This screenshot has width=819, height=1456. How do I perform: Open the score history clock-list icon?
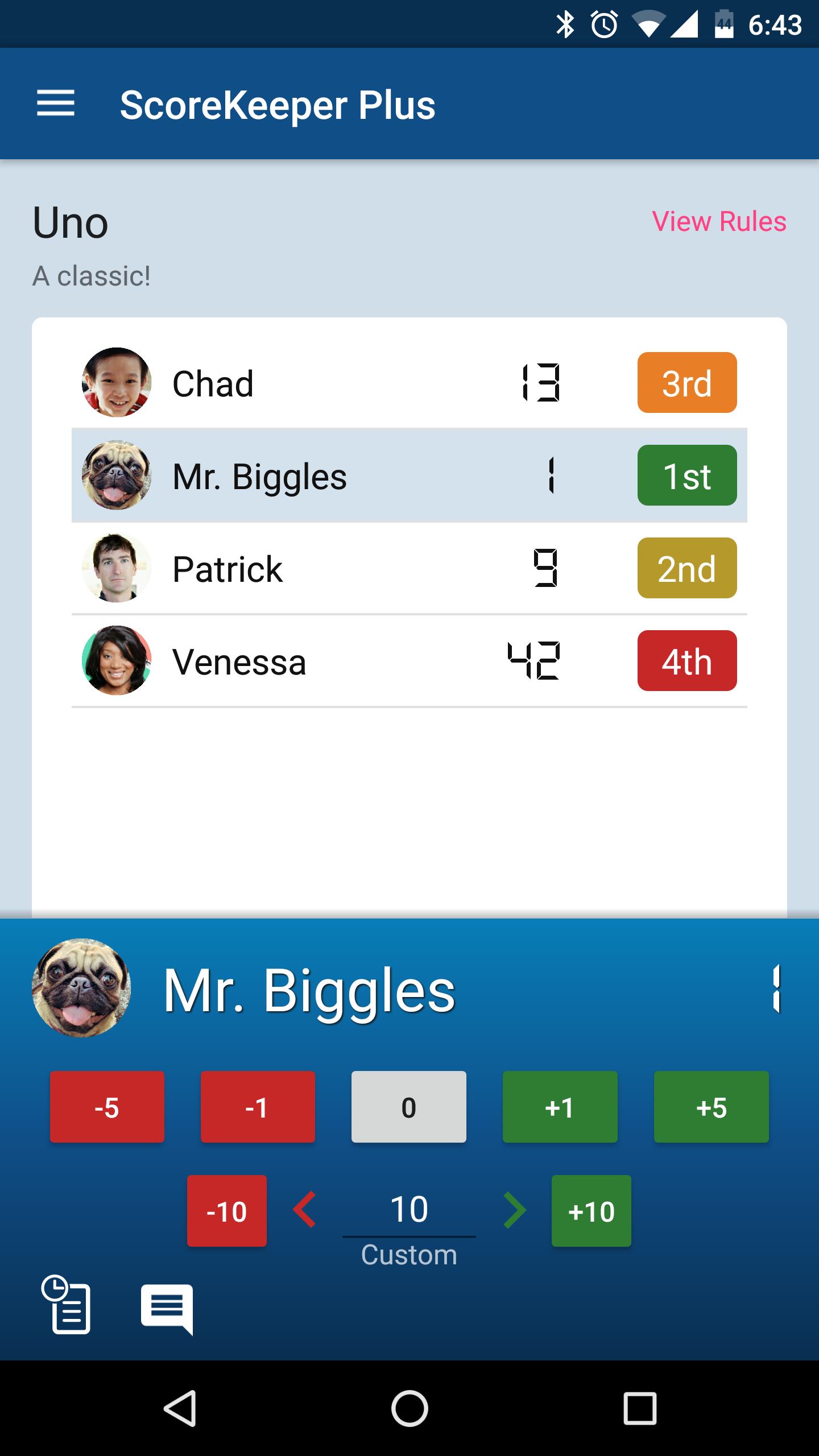(x=67, y=1305)
